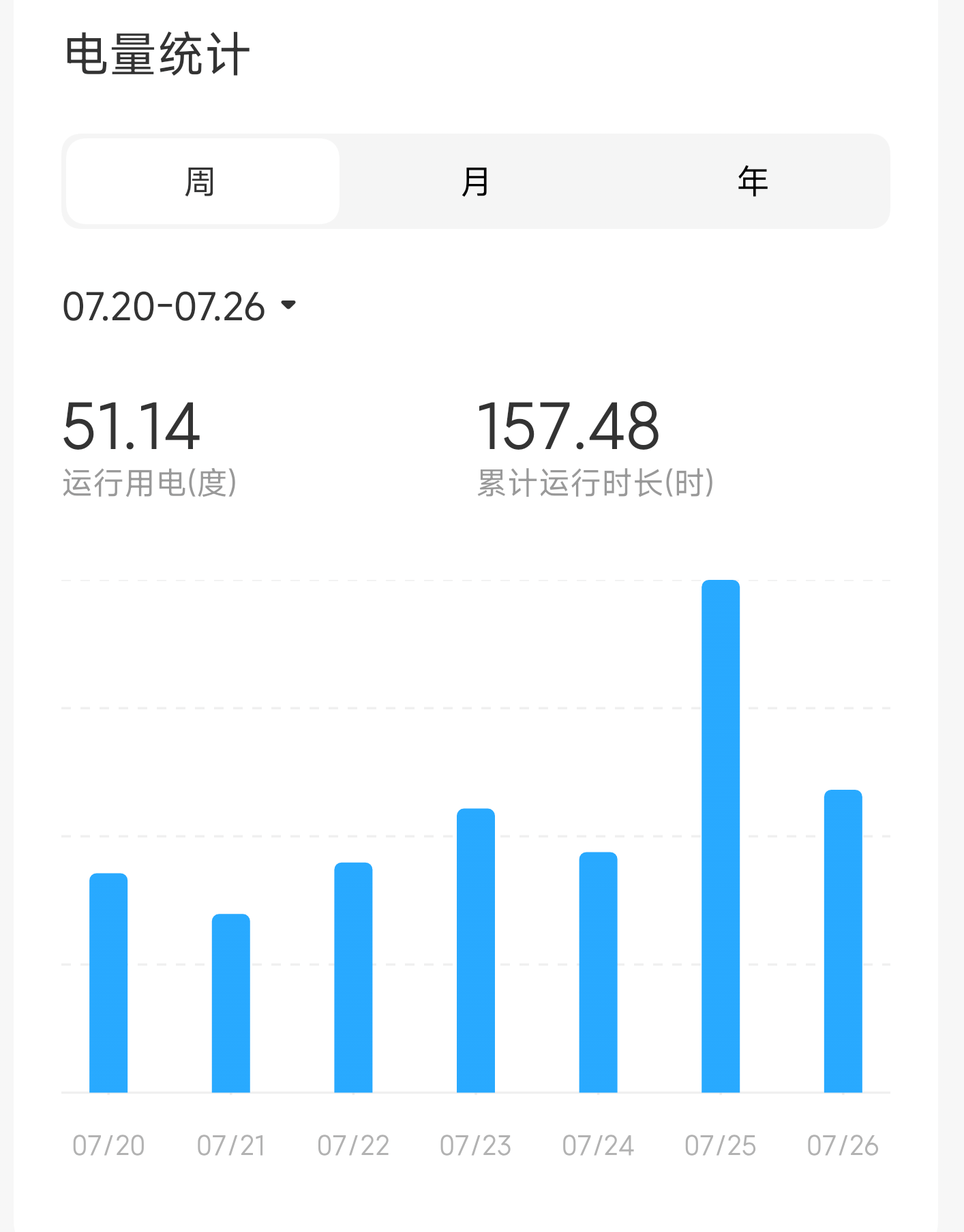The width and height of the screenshot is (964, 1232).
Task: Tap the tallest bar for 07/25
Action: point(721,836)
